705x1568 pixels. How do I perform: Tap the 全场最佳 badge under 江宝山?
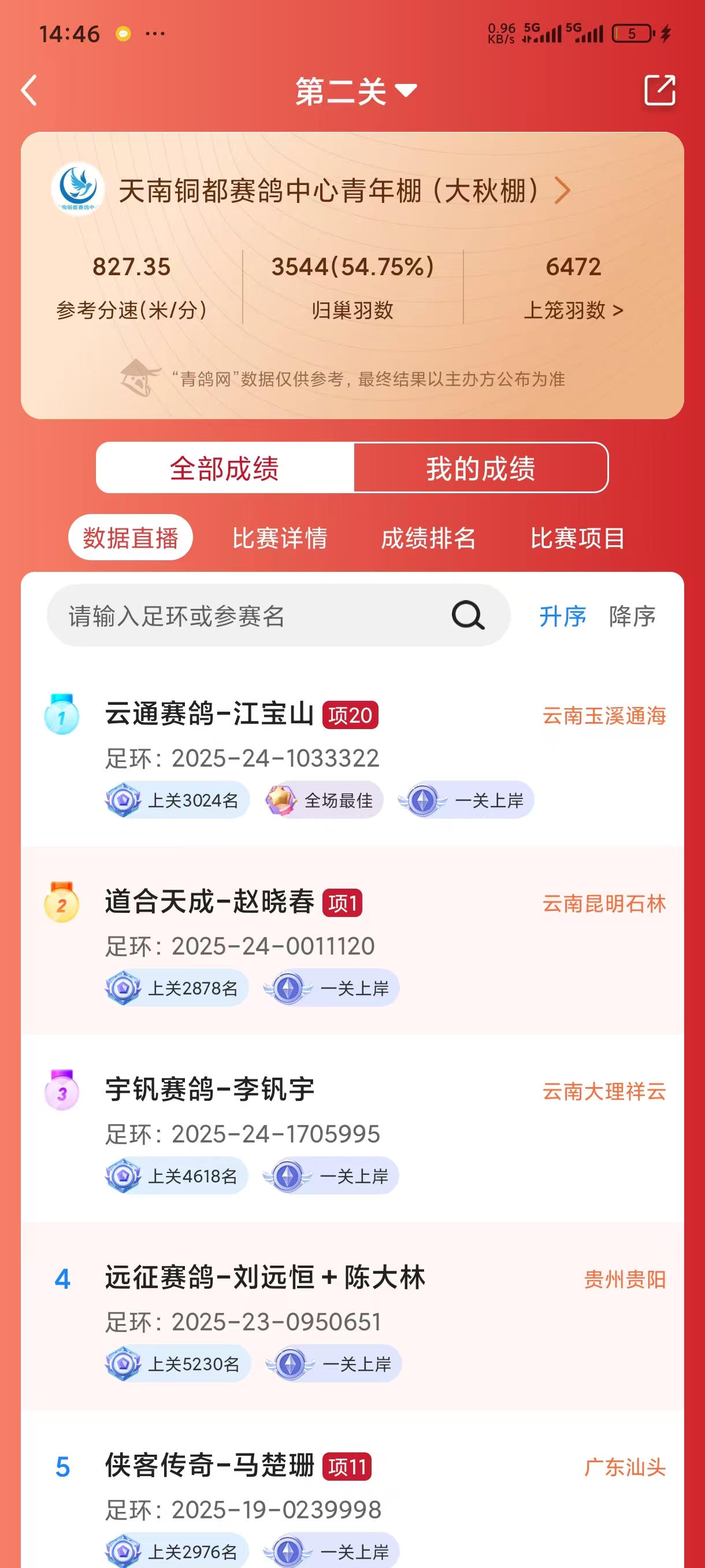tap(324, 801)
